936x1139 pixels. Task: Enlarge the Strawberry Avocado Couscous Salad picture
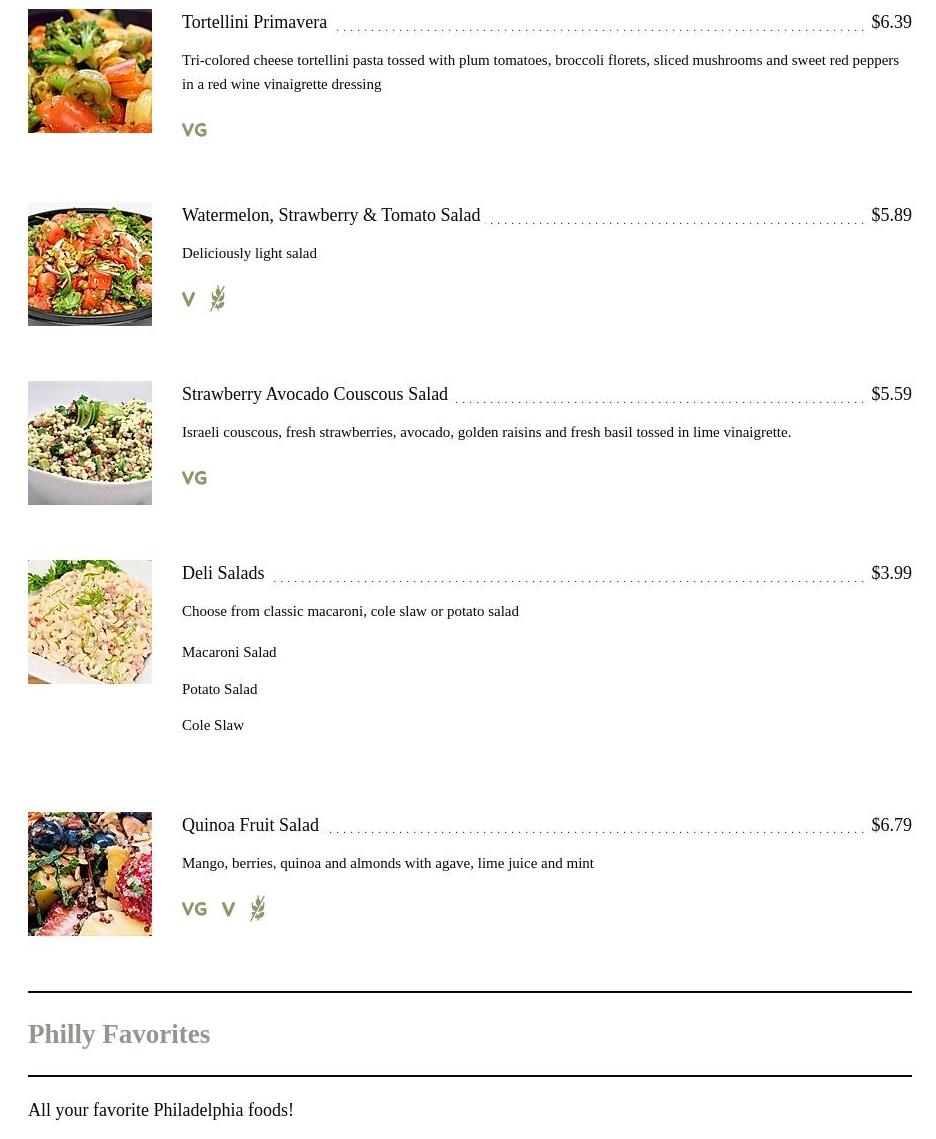pos(90,443)
